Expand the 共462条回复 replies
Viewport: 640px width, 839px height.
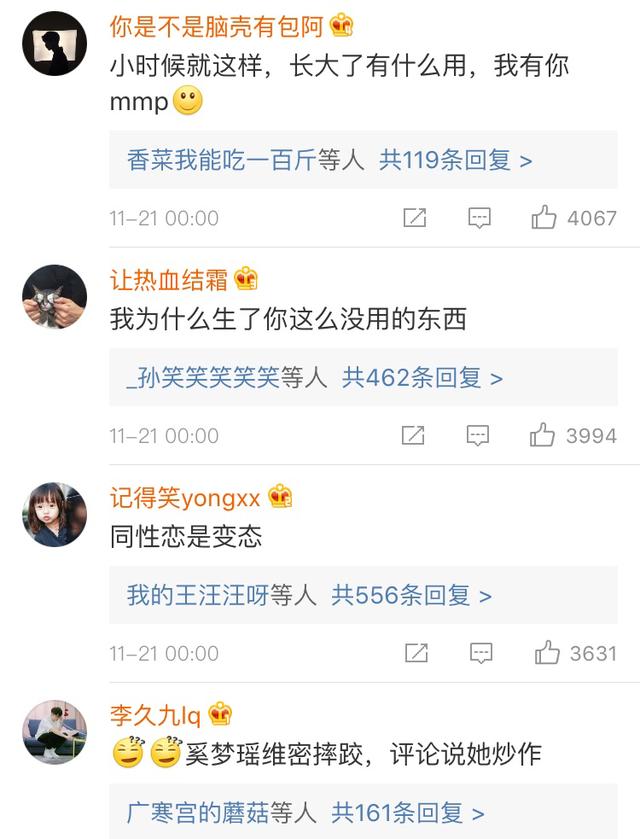422,378
